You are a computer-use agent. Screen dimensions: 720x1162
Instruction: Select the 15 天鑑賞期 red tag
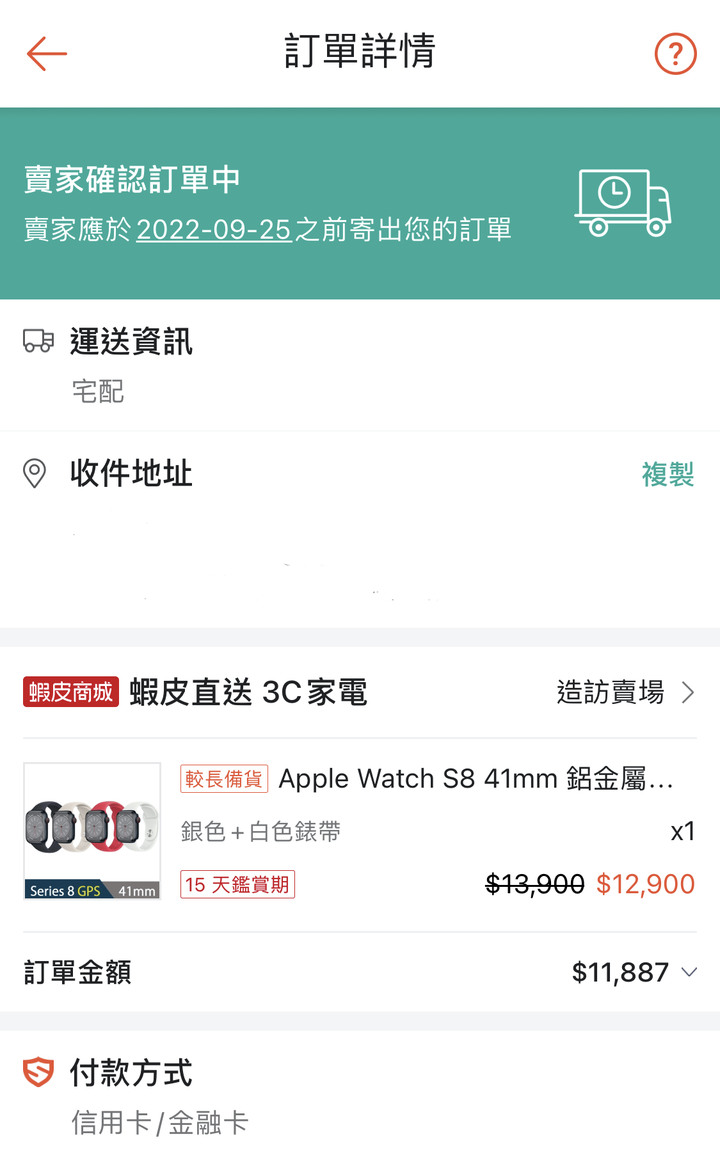(237, 885)
